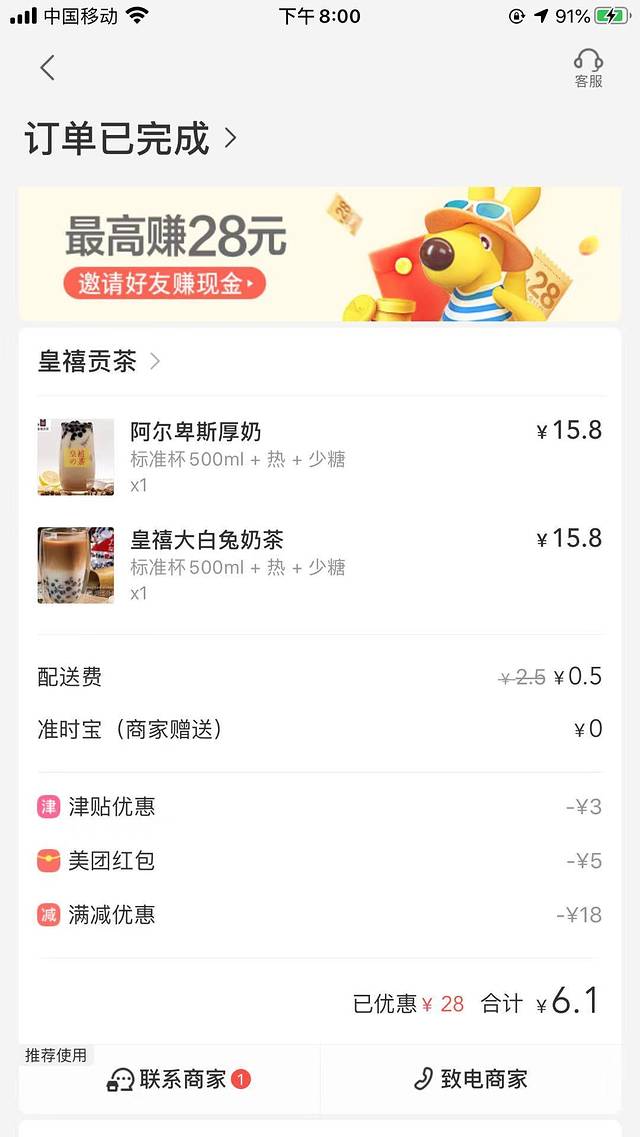This screenshot has height=1137, width=640.
Task: Open the 最高赚28元 invite friends banner
Action: [320, 254]
